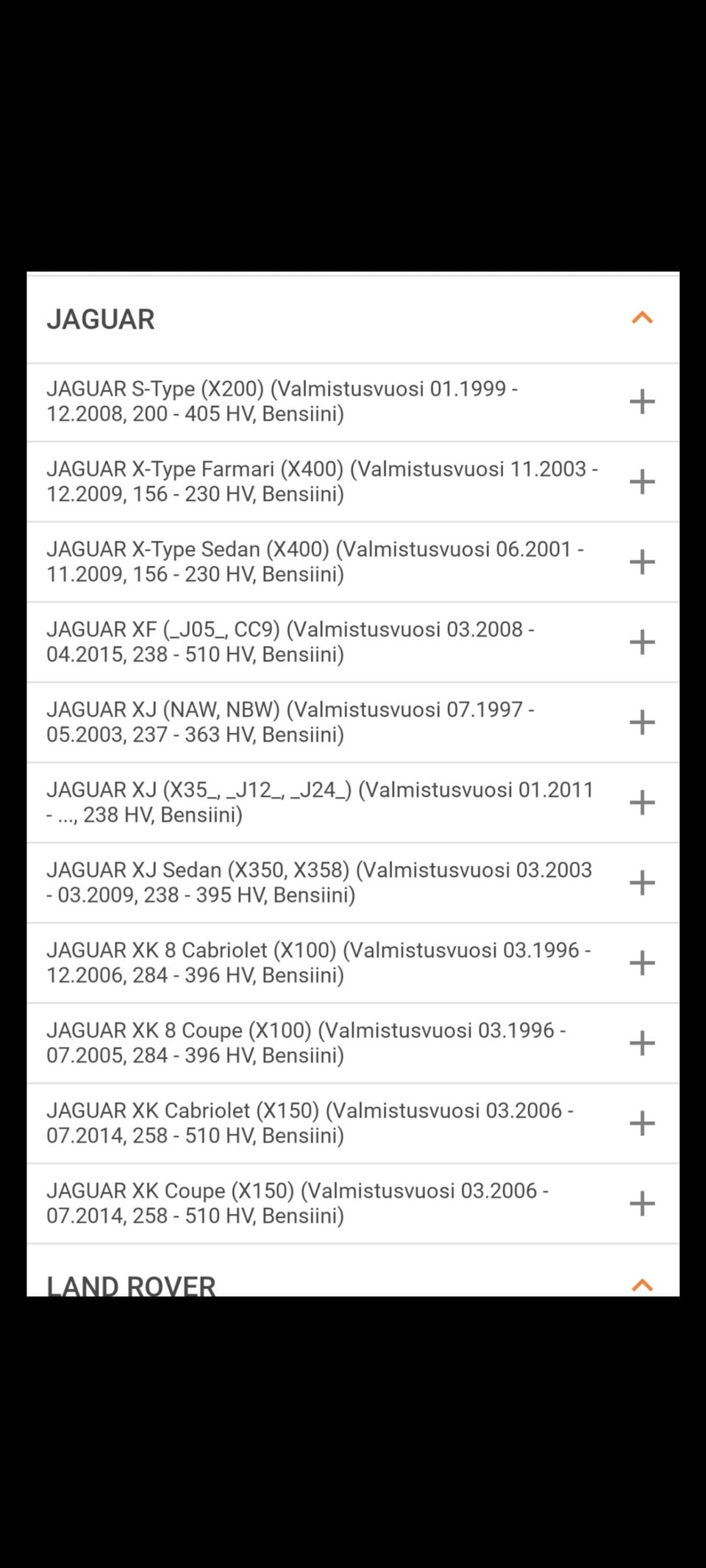Collapse the LAND ROVER section
This screenshot has width=706, height=1568.
click(x=642, y=1285)
